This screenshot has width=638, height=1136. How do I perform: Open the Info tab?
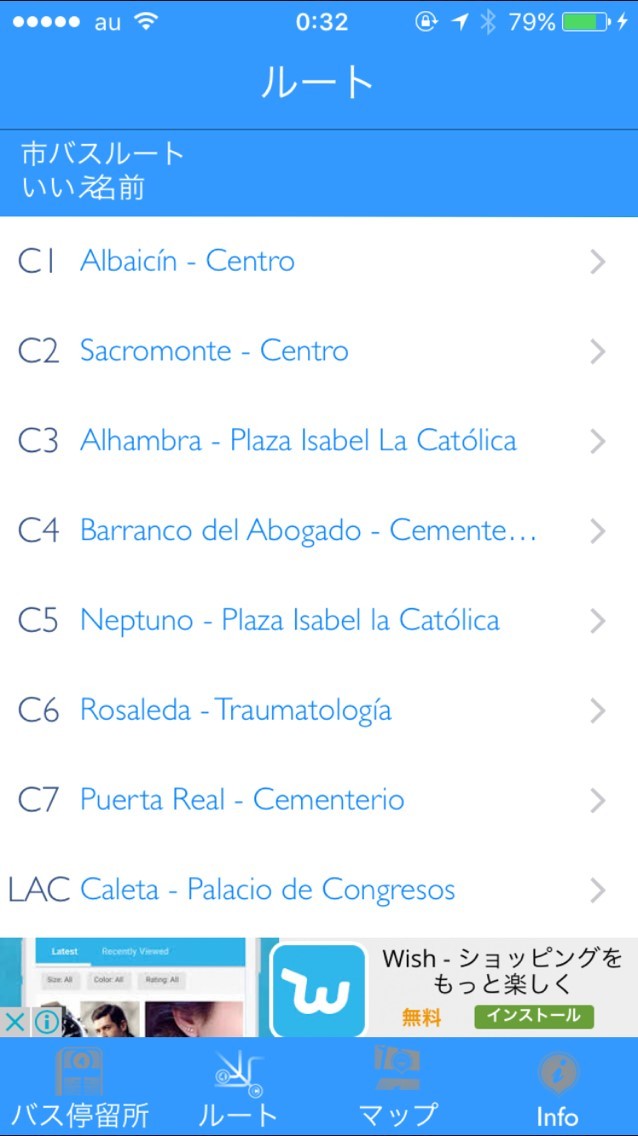pyautogui.click(x=557, y=1088)
